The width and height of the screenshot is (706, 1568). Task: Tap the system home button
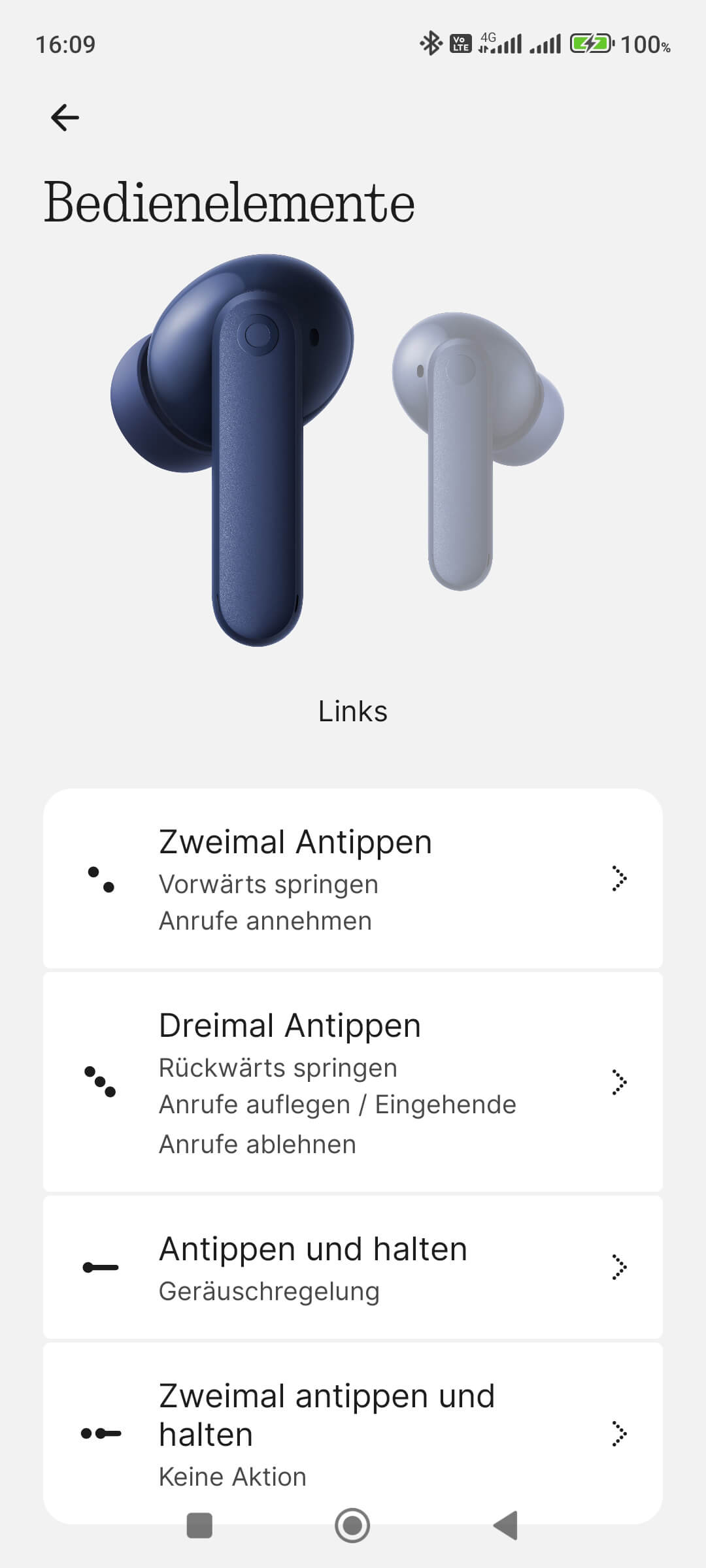pyautogui.click(x=352, y=1526)
